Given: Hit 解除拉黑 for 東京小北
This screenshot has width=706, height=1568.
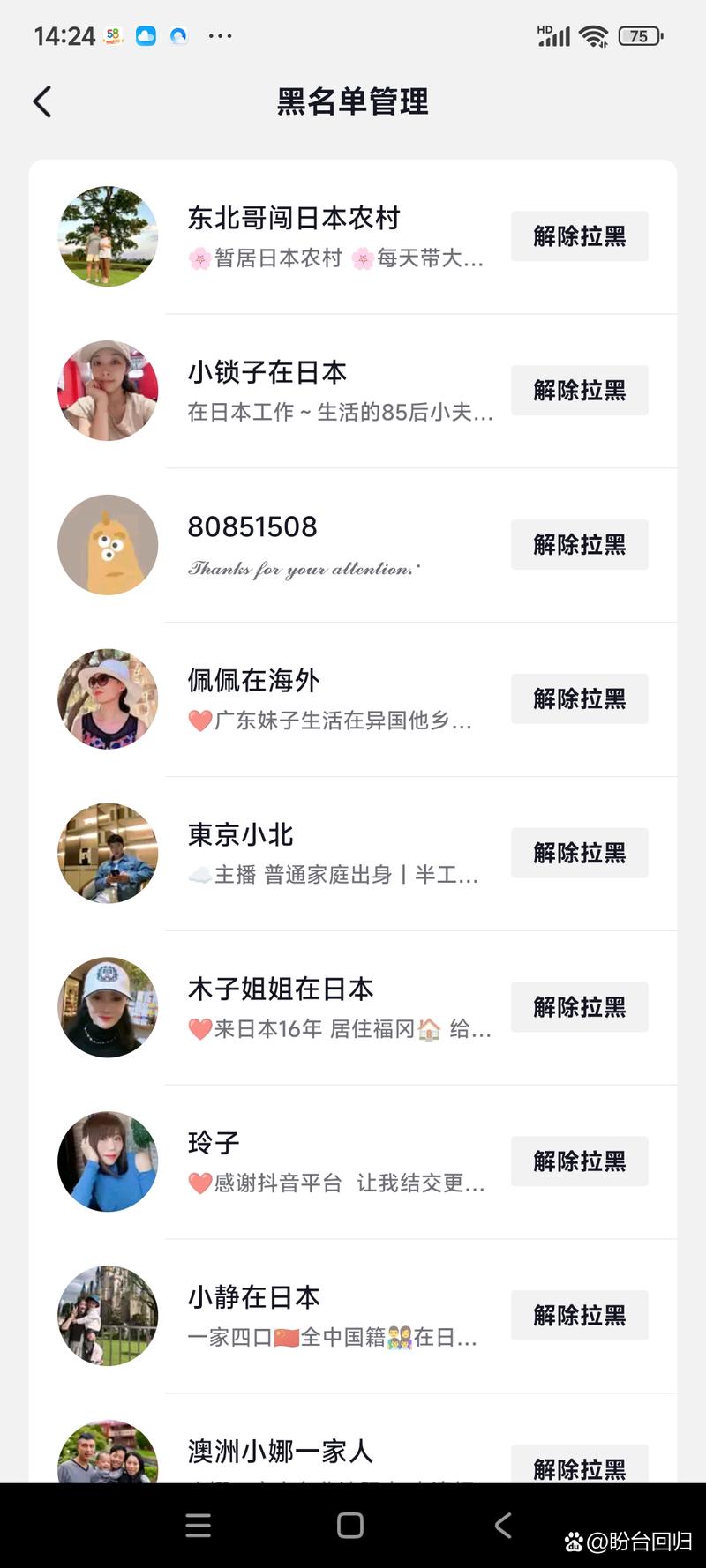Looking at the screenshot, I should [x=579, y=853].
